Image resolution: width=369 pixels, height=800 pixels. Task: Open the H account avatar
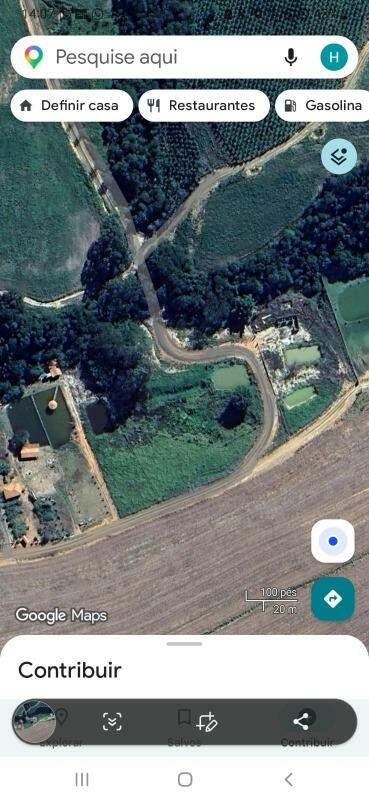click(x=334, y=57)
